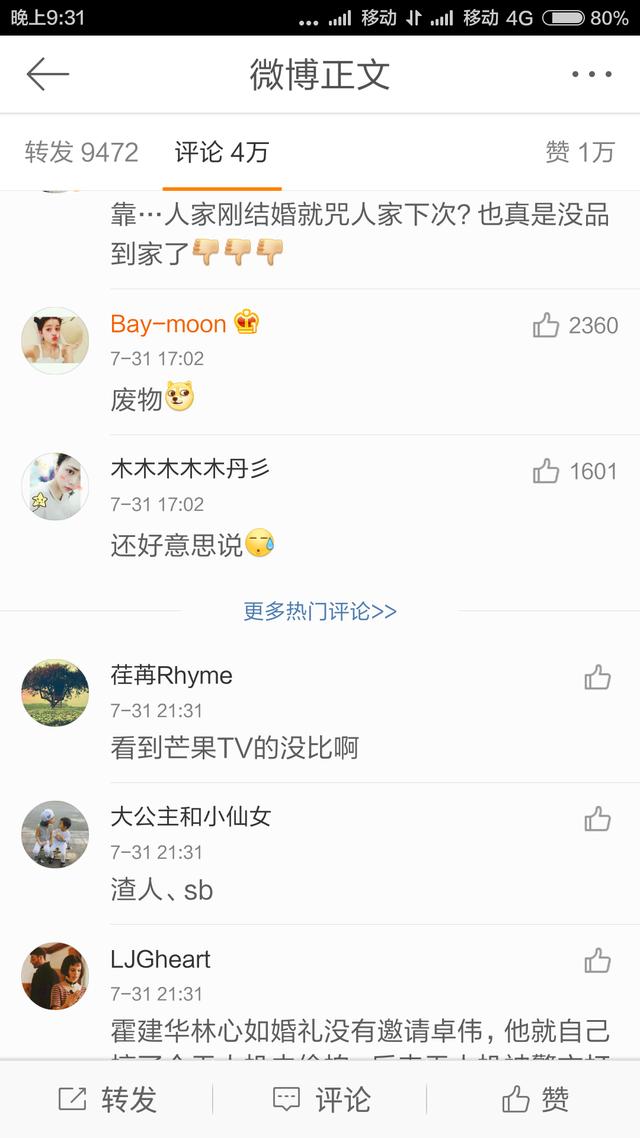Switch to the 赞 1万 tab
Screen dimensions: 640x1138
(579, 152)
